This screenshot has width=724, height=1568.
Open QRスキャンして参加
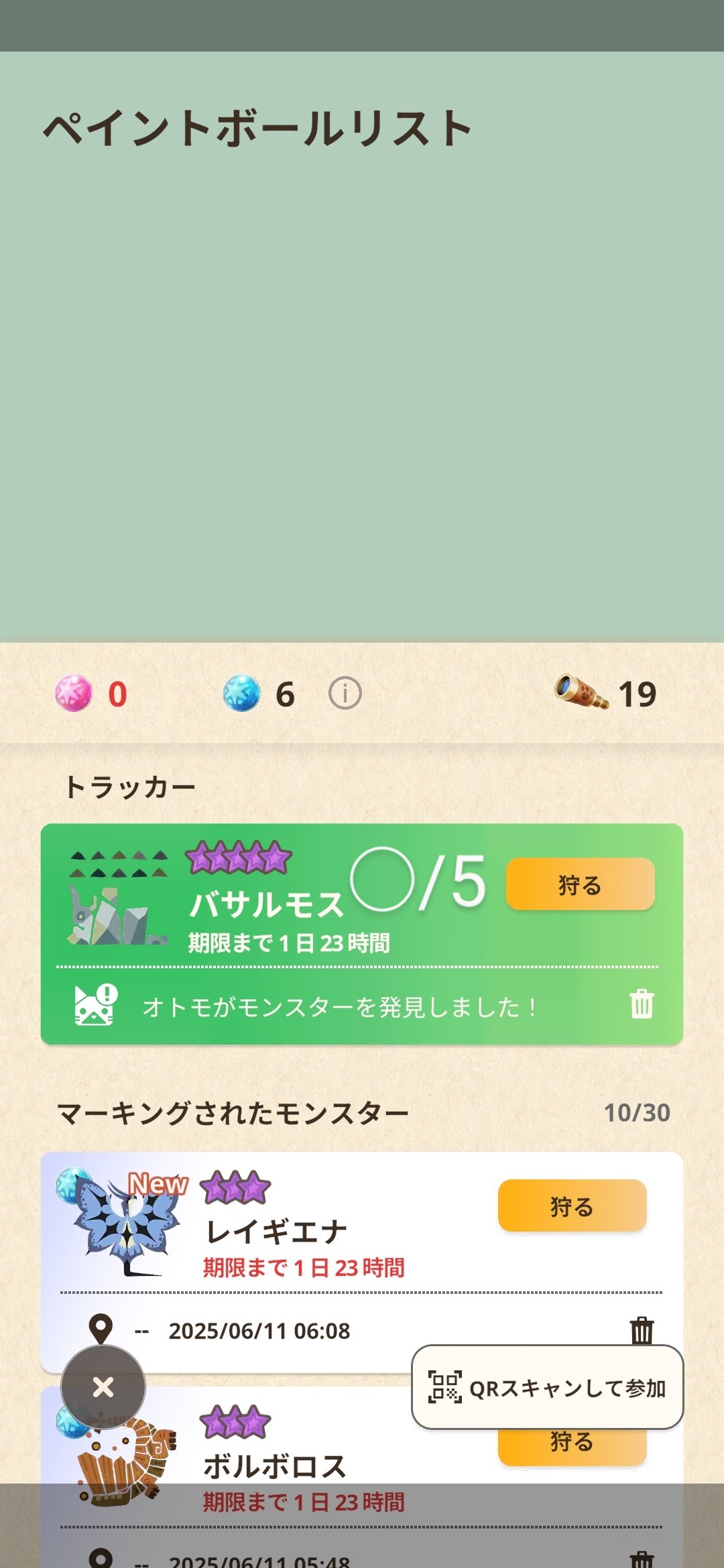[x=547, y=1388]
